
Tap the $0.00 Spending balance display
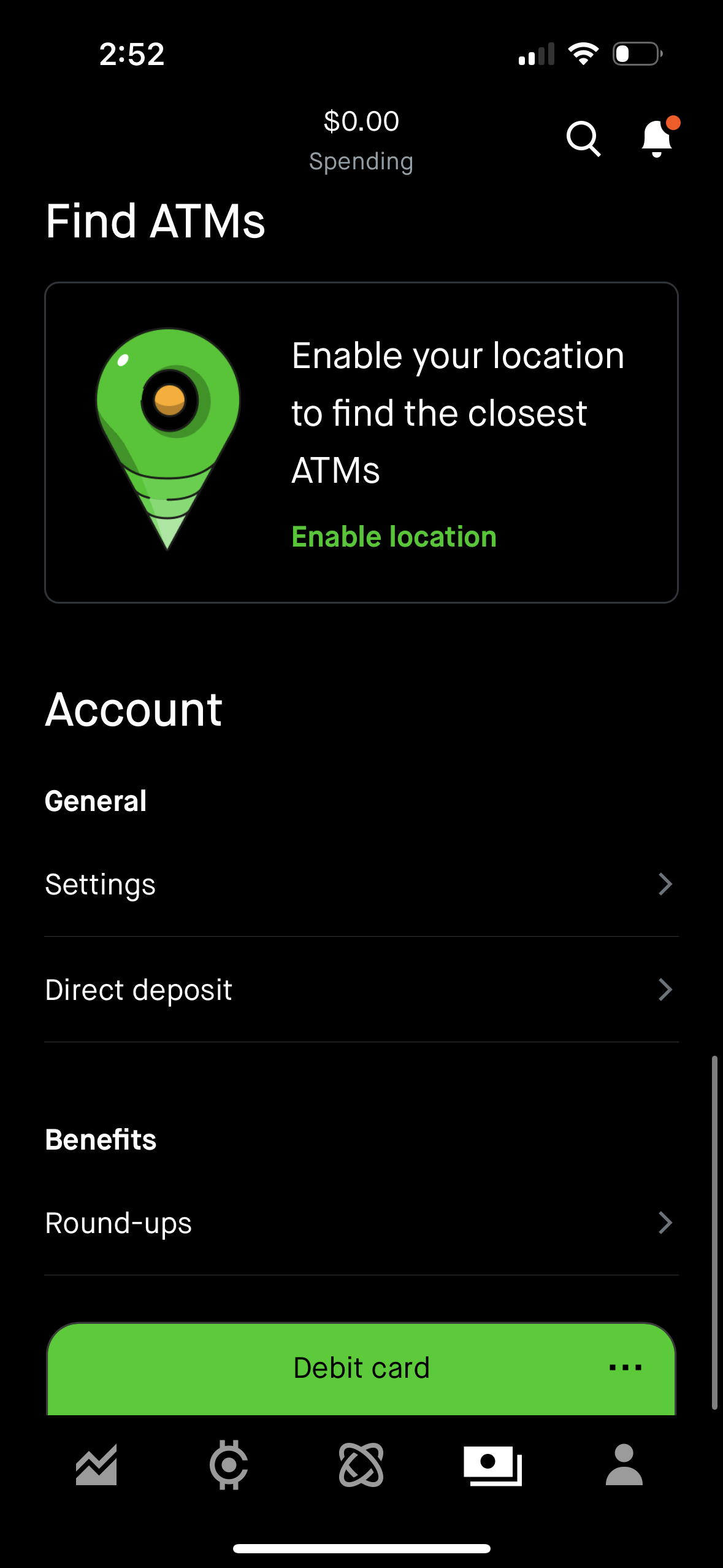361,138
